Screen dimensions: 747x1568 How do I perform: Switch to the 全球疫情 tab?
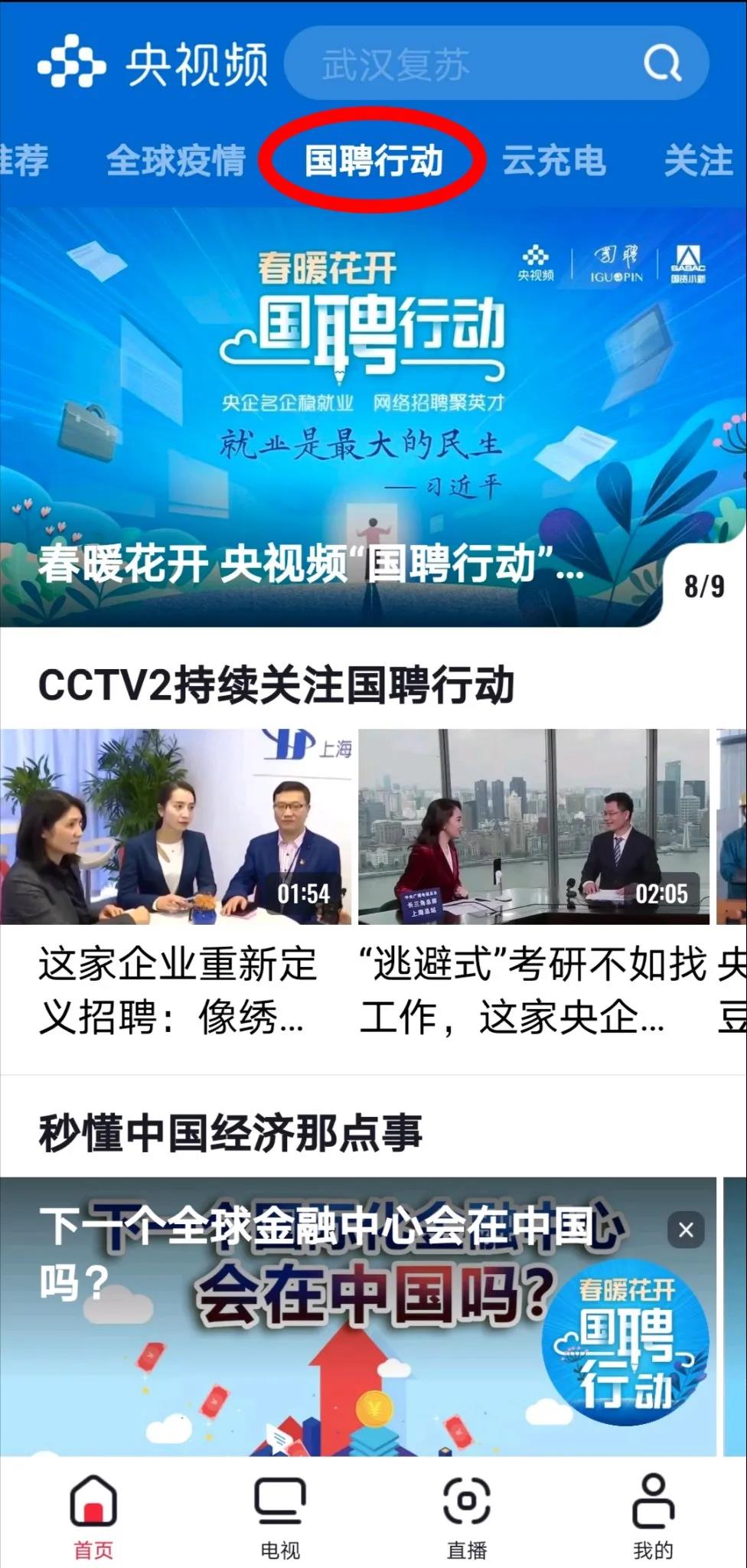click(176, 161)
